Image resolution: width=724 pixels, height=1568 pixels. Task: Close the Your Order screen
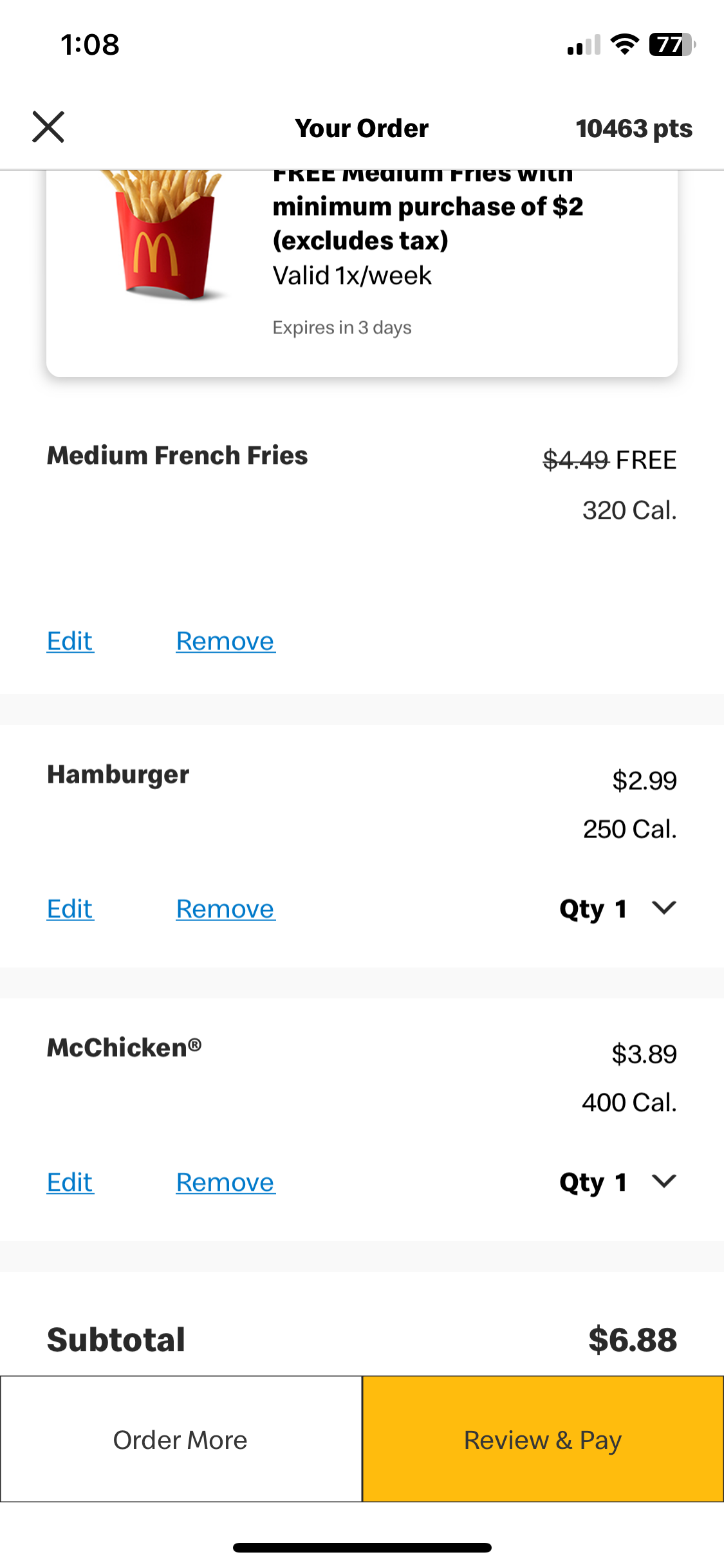click(x=48, y=127)
